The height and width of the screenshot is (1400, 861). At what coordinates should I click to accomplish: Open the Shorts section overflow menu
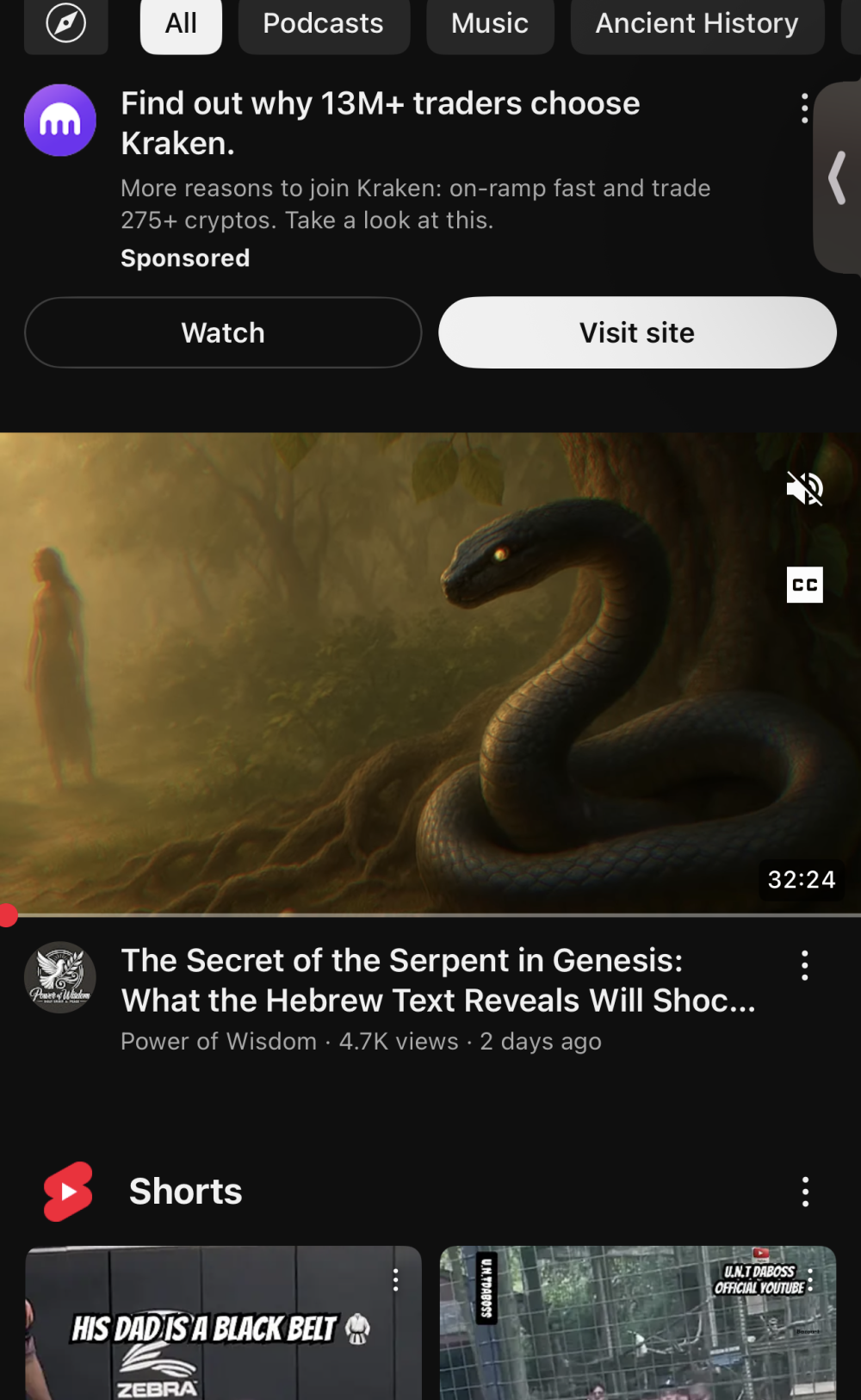(804, 1192)
